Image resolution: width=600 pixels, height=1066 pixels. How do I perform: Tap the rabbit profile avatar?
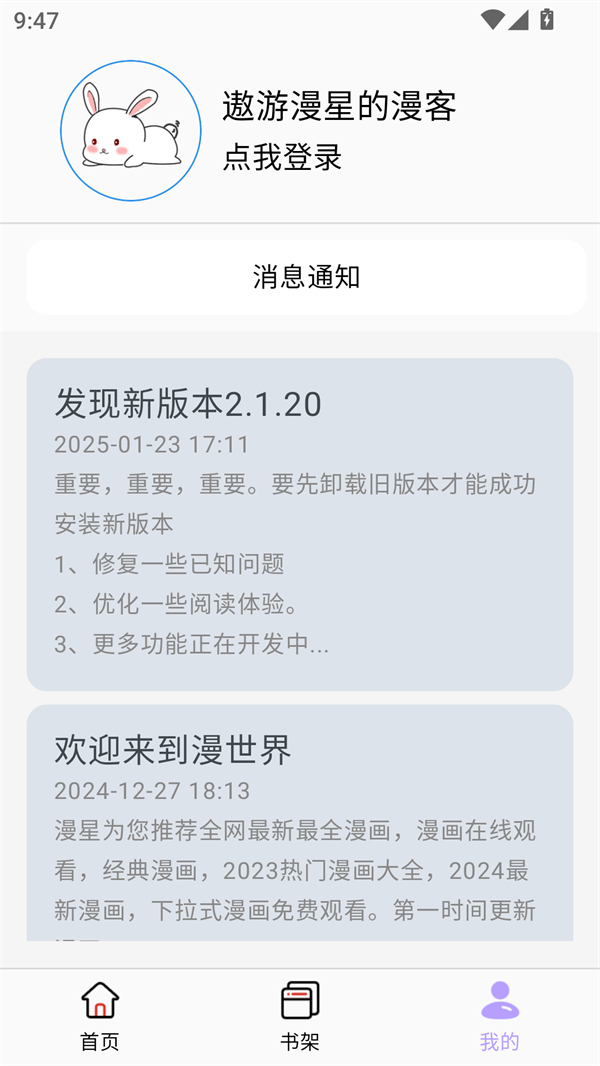coord(130,131)
